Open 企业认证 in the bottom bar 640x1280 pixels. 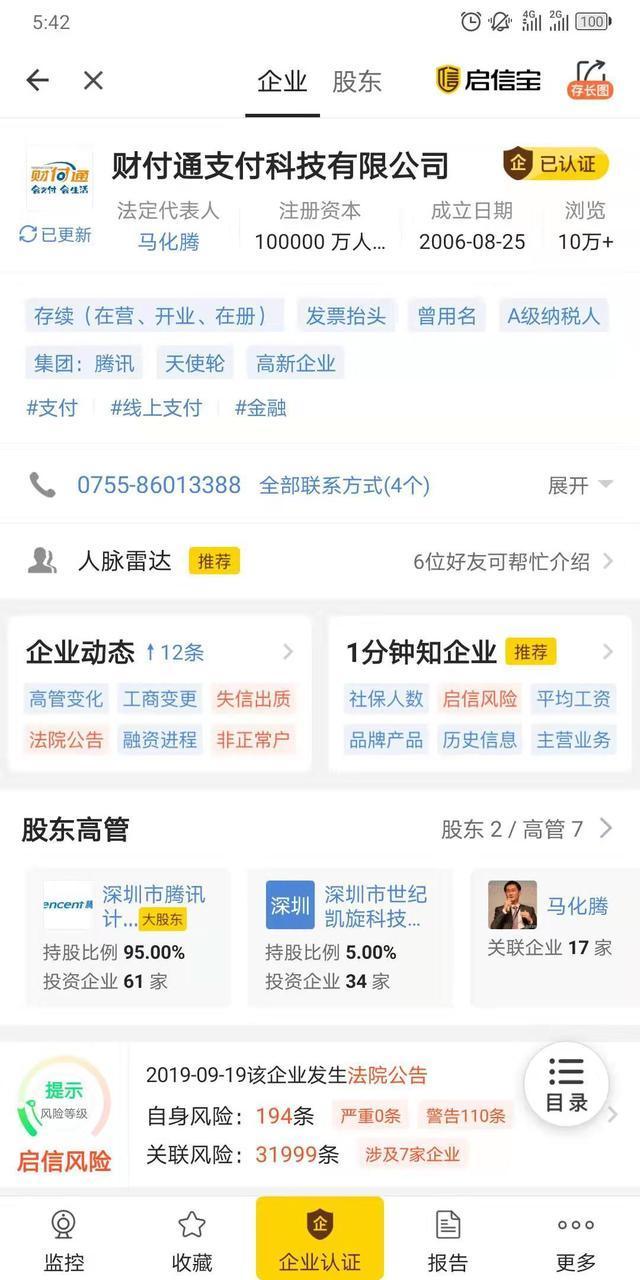pyautogui.click(x=319, y=1239)
